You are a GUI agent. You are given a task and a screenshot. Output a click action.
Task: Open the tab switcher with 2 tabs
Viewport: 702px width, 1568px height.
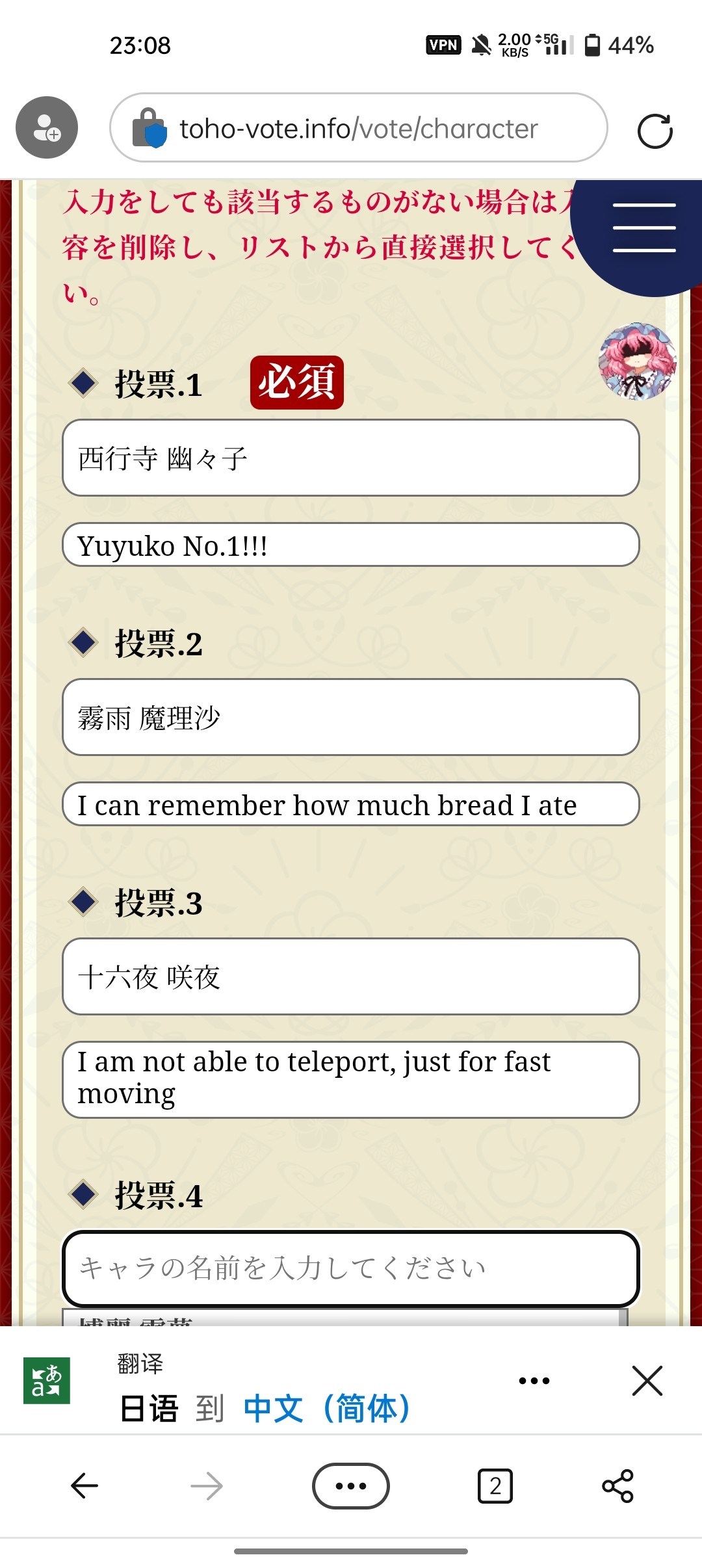(x=495, y=1486)
